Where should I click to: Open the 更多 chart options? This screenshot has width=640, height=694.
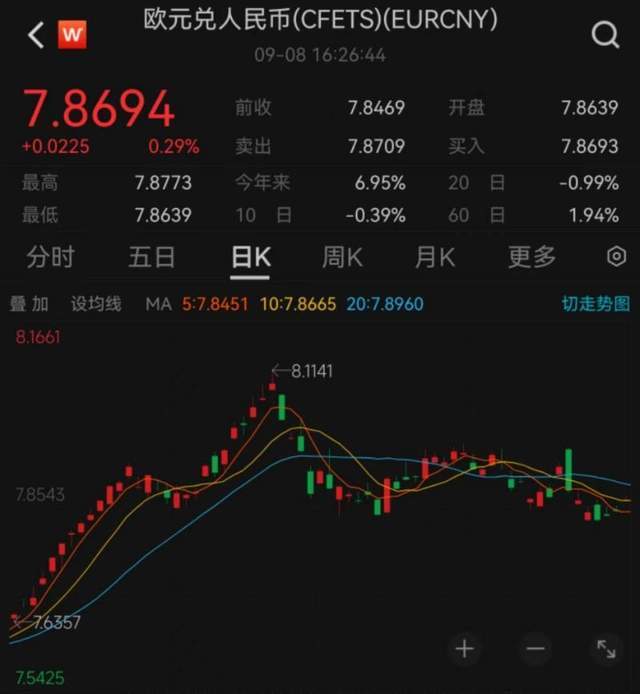pyautogui.click(x=531, y=257)
